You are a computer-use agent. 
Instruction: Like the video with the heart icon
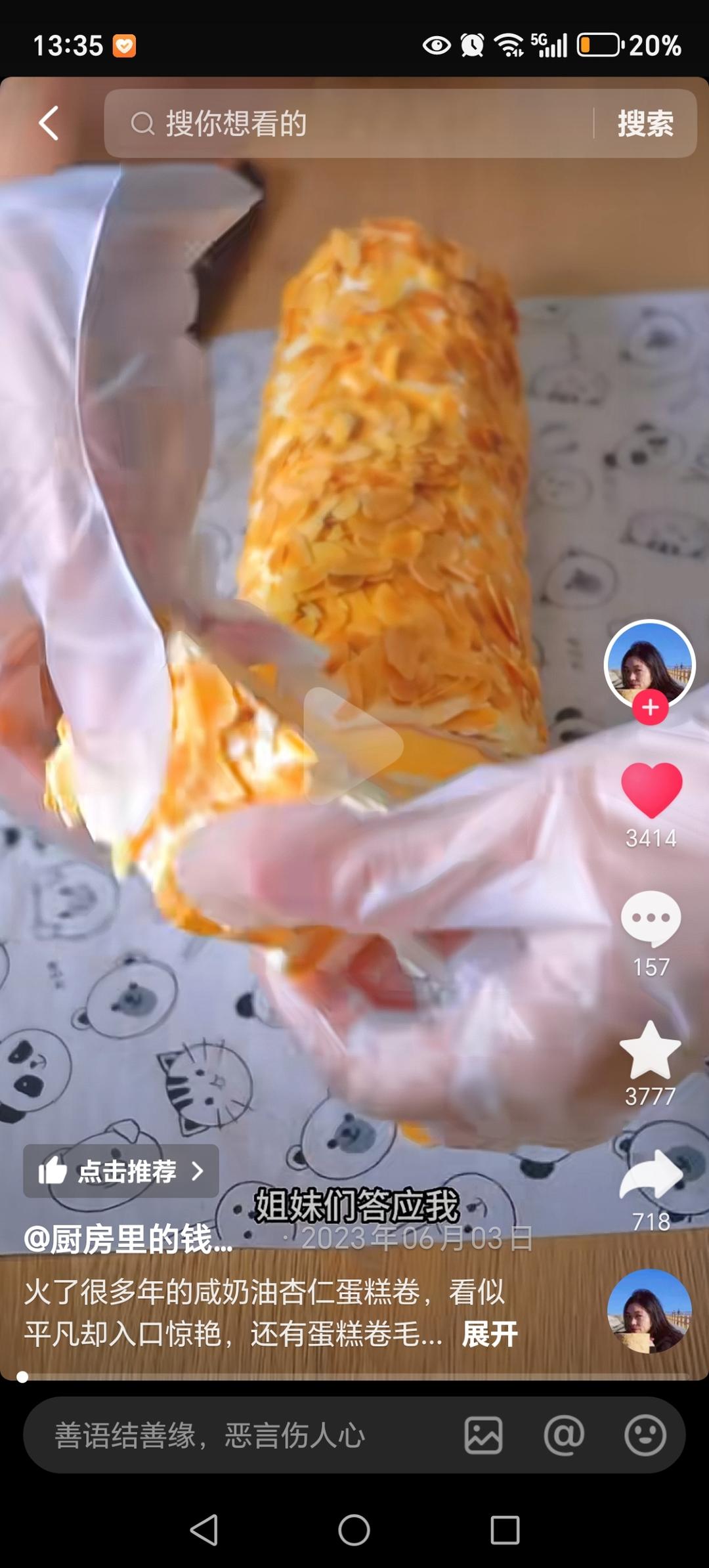click(x=651, y=790)
